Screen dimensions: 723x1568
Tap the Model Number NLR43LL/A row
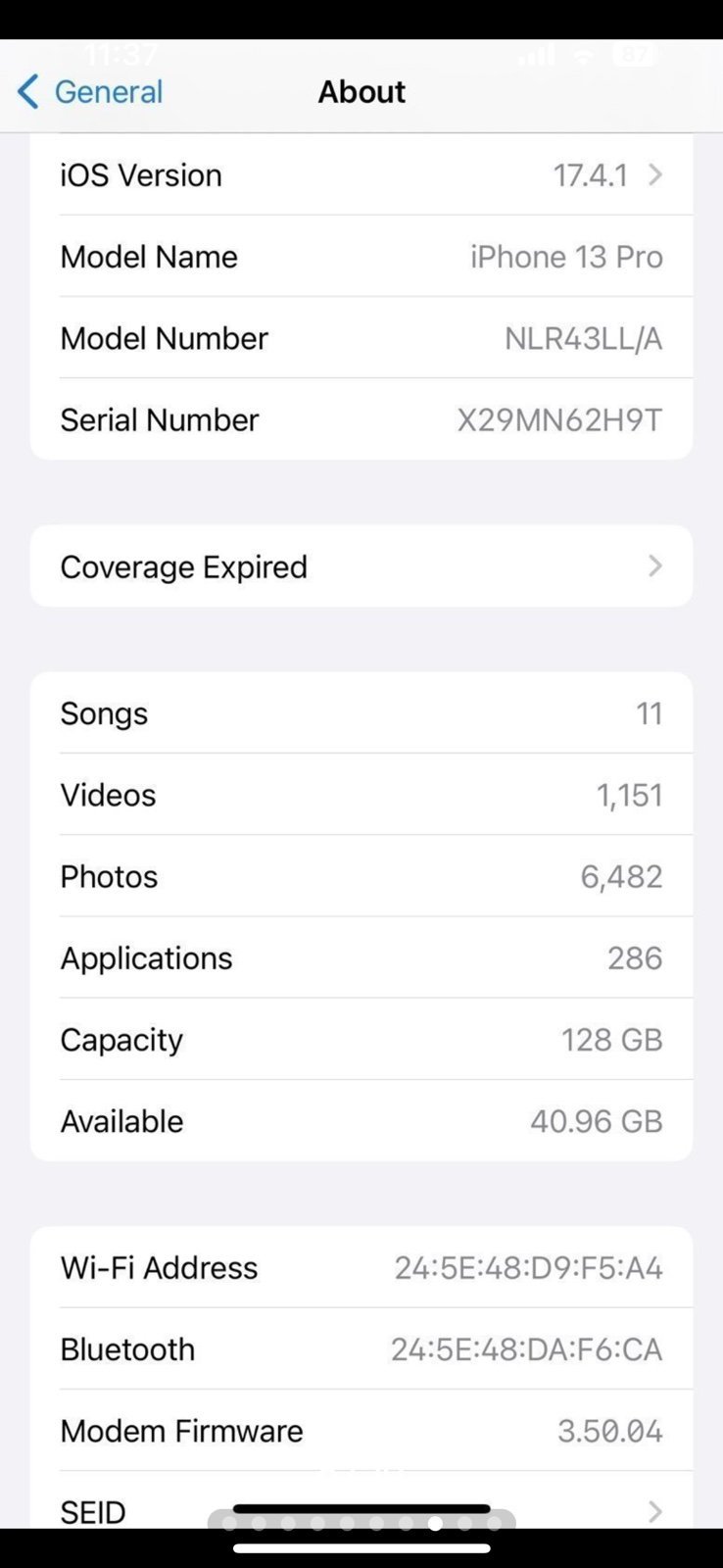coord(361,338)
